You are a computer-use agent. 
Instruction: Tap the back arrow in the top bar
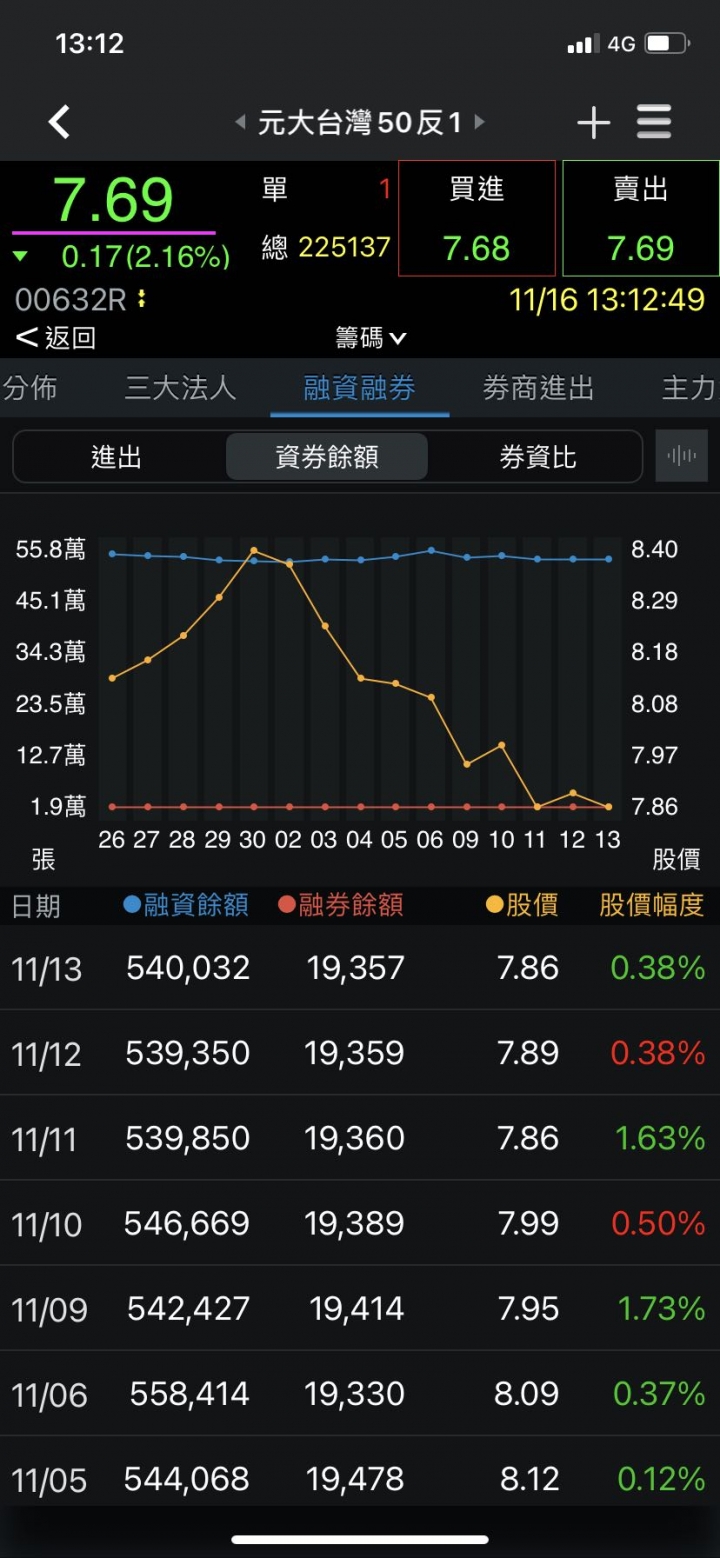pos(60,123)
